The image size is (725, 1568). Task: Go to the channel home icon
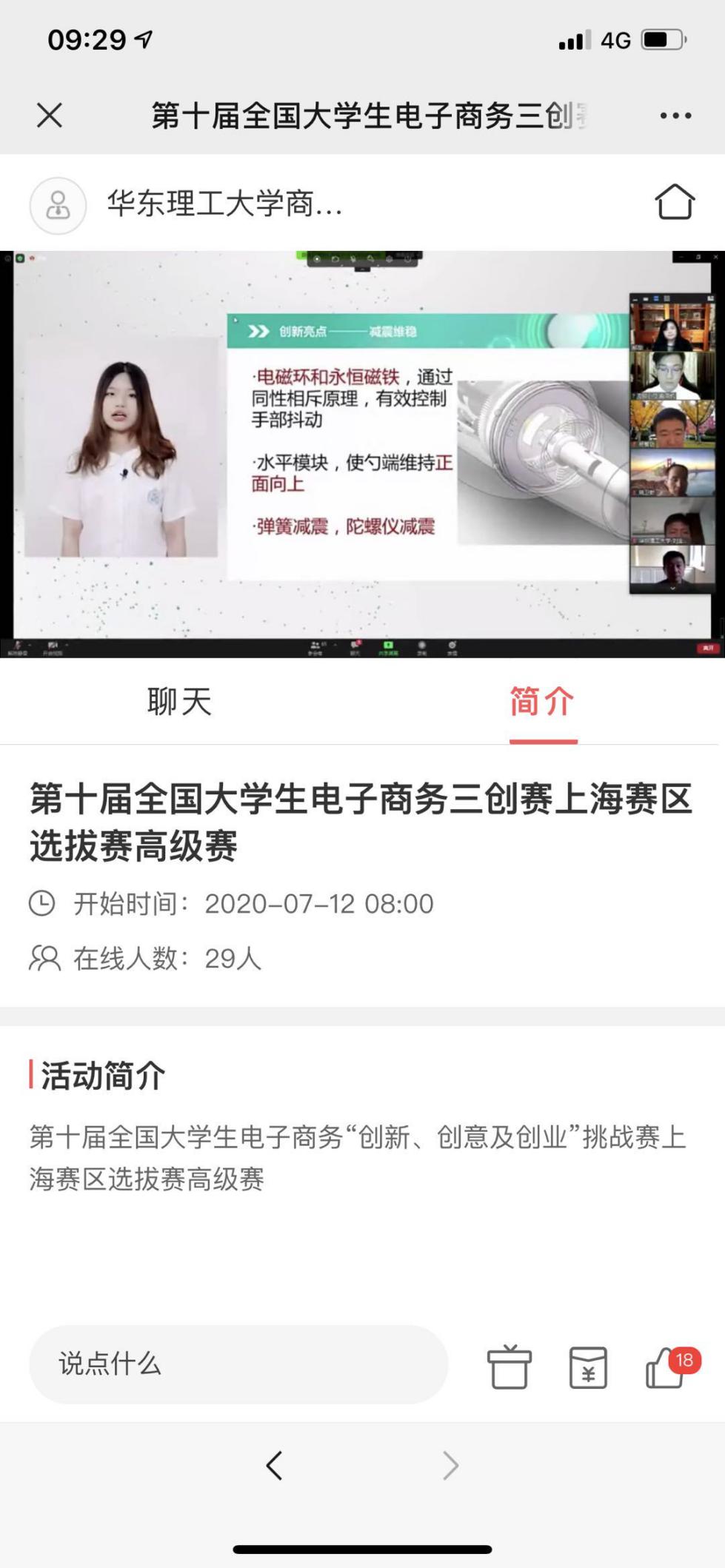tap(674, 202)
